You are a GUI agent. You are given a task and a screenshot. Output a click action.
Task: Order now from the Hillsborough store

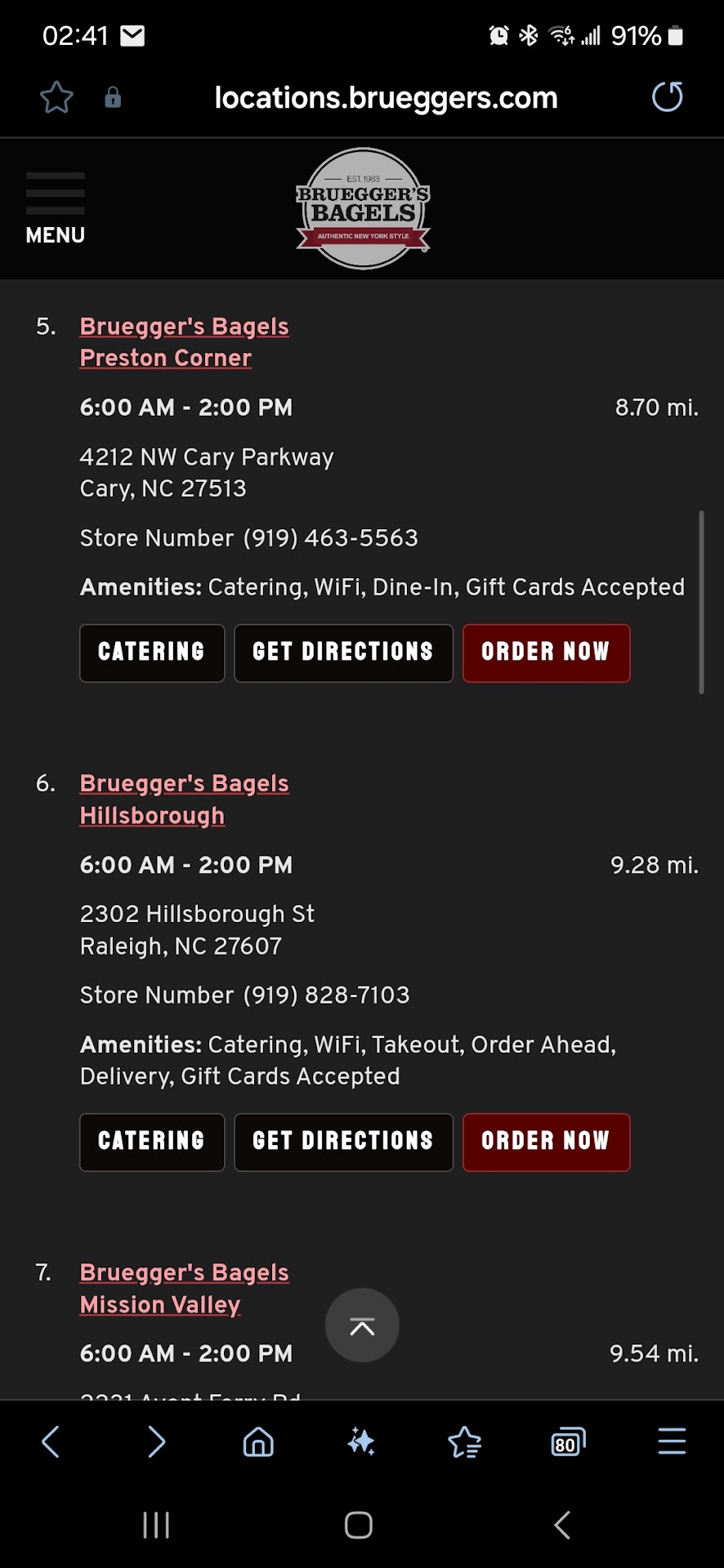(546, 1142)
